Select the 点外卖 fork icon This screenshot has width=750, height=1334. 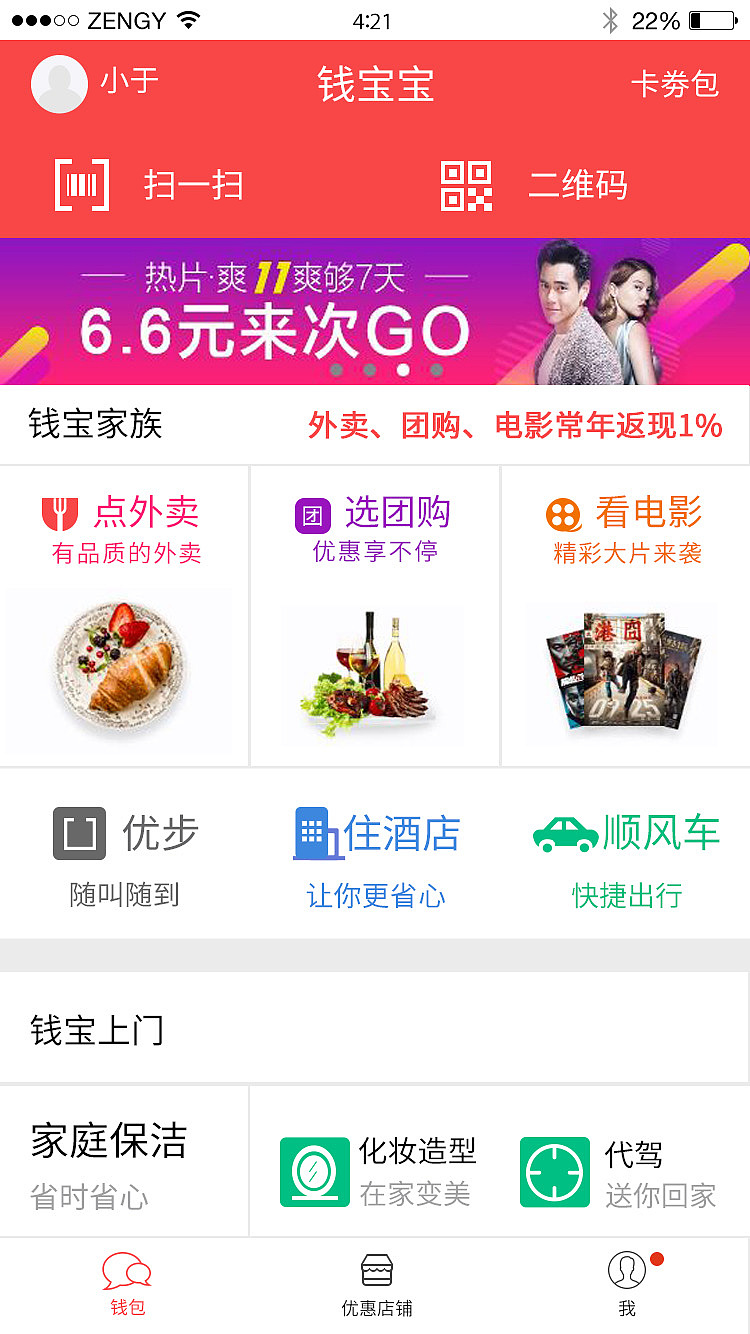tap(62, 512)
